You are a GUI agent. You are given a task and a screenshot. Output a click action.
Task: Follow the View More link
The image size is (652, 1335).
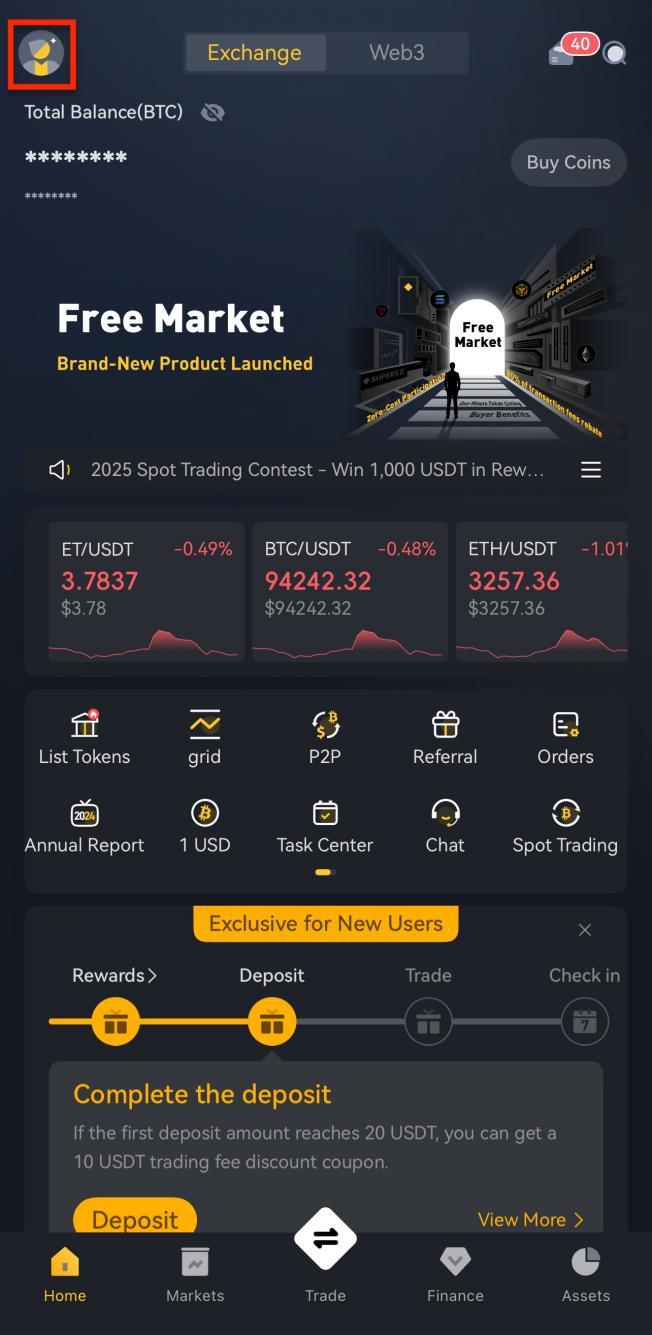530,1219
